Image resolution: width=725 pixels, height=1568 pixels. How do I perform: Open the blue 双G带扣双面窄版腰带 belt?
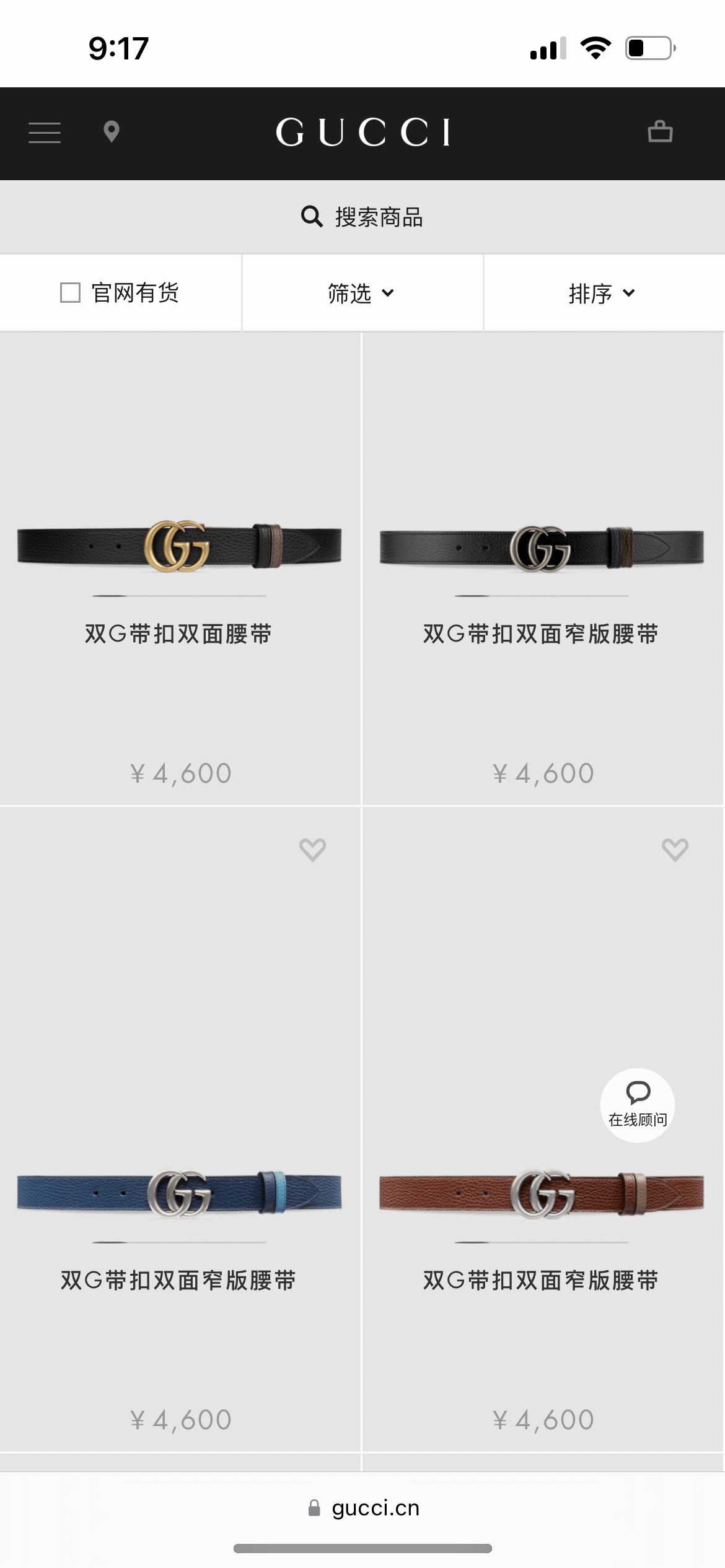click(179, 1193)
